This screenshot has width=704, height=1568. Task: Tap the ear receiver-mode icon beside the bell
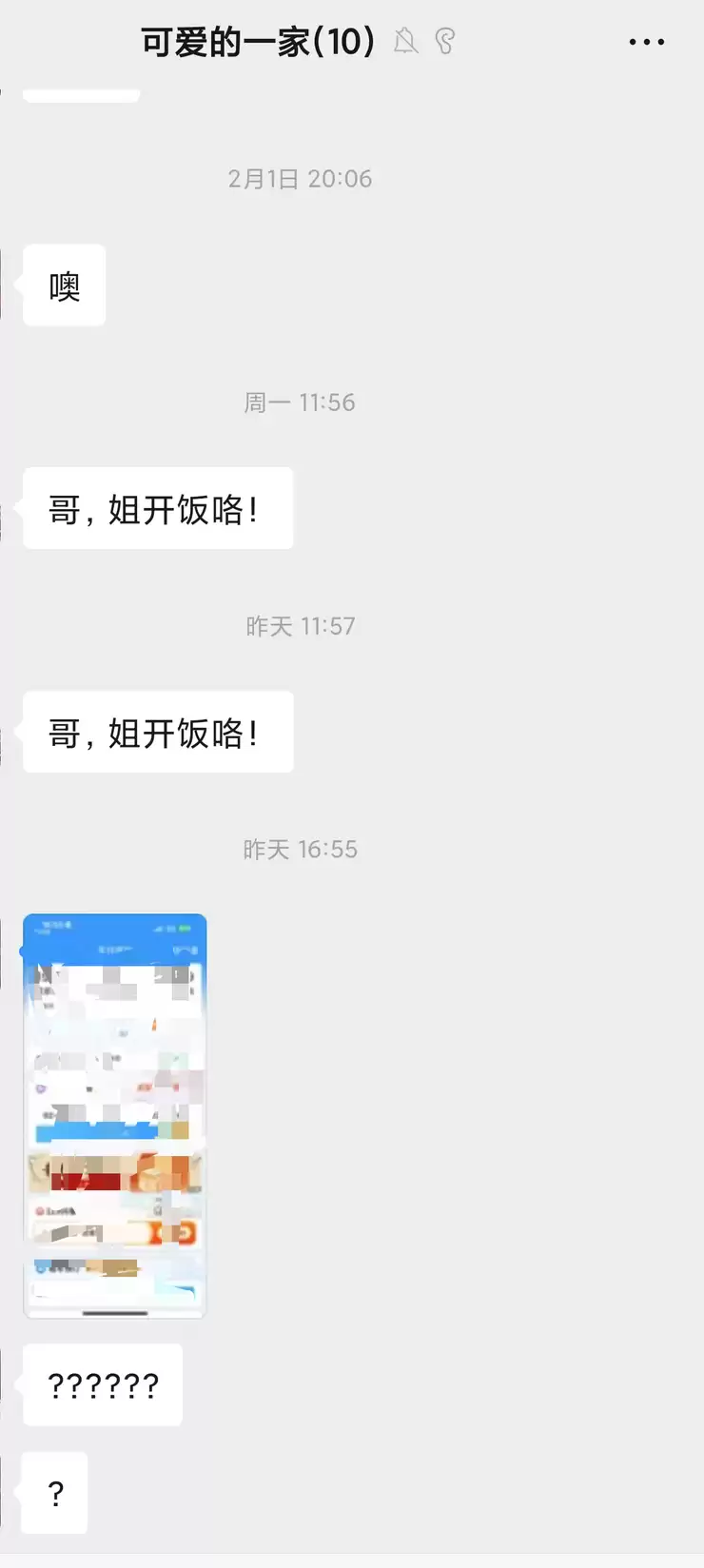[x=444, y=42]
